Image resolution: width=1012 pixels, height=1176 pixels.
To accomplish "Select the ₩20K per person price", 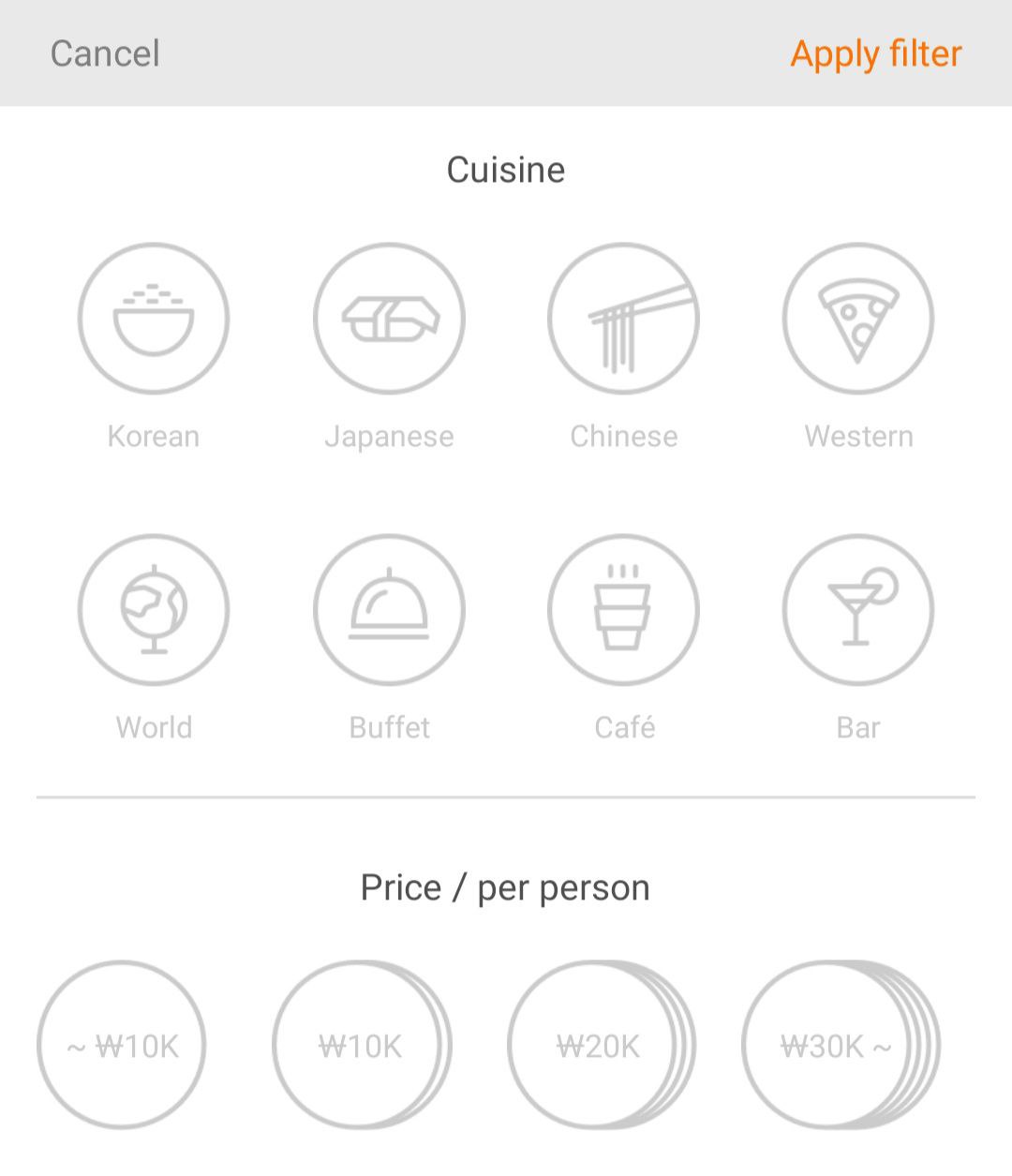I will (600, 1044).
